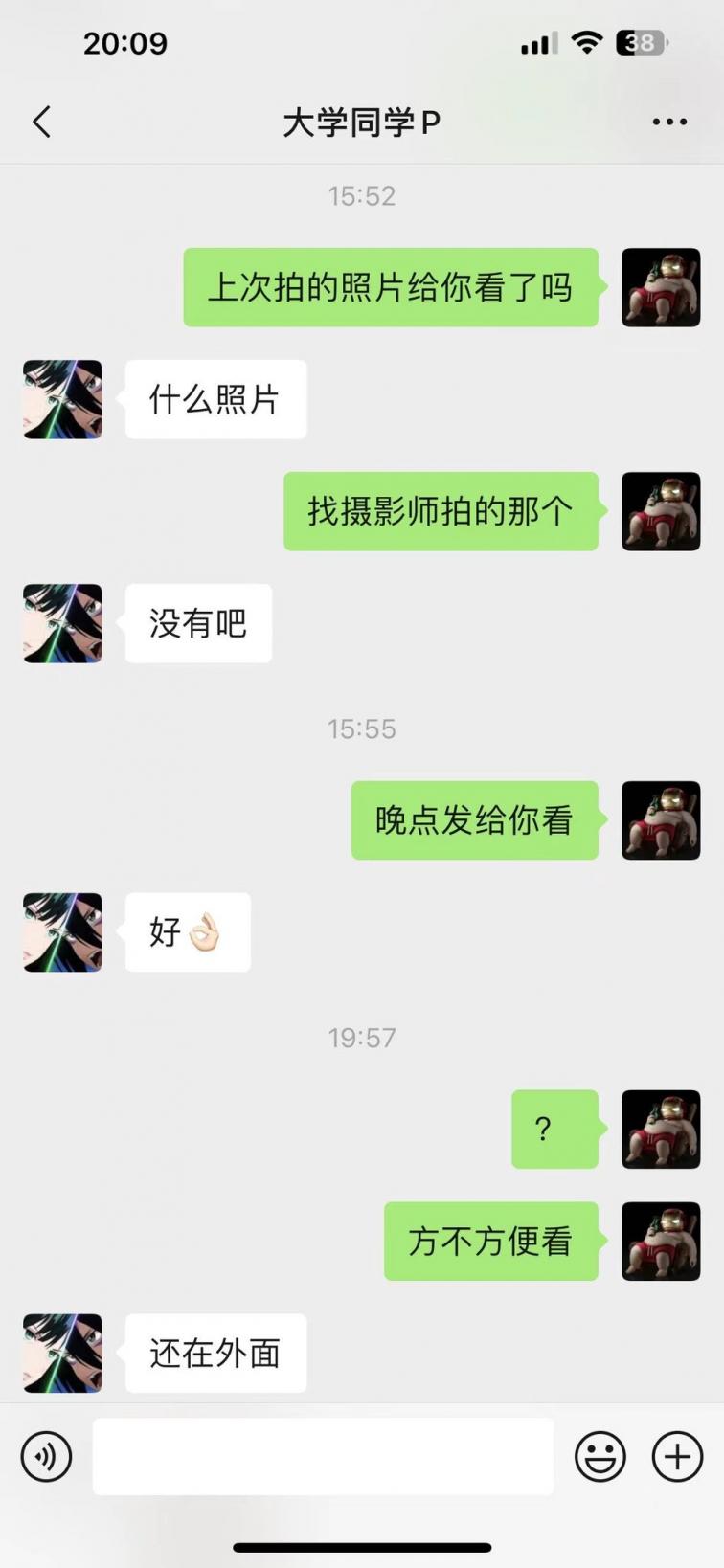Open my avatar beside 上次拍的照片给你看了吗

[x=661, y=287]
